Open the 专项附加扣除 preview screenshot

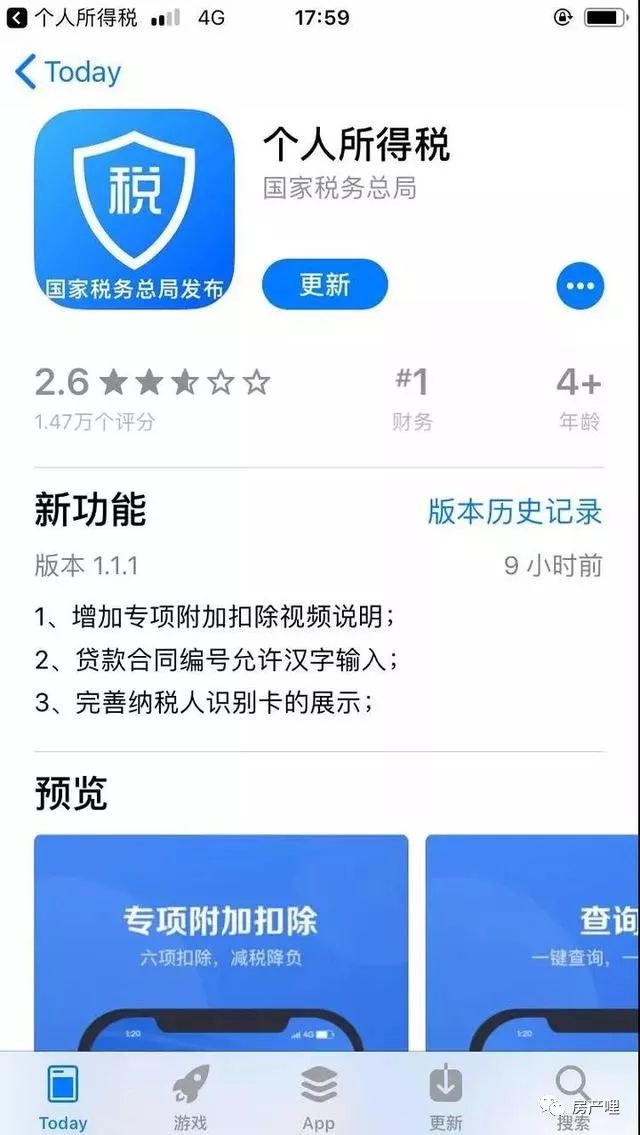point(221,940)
